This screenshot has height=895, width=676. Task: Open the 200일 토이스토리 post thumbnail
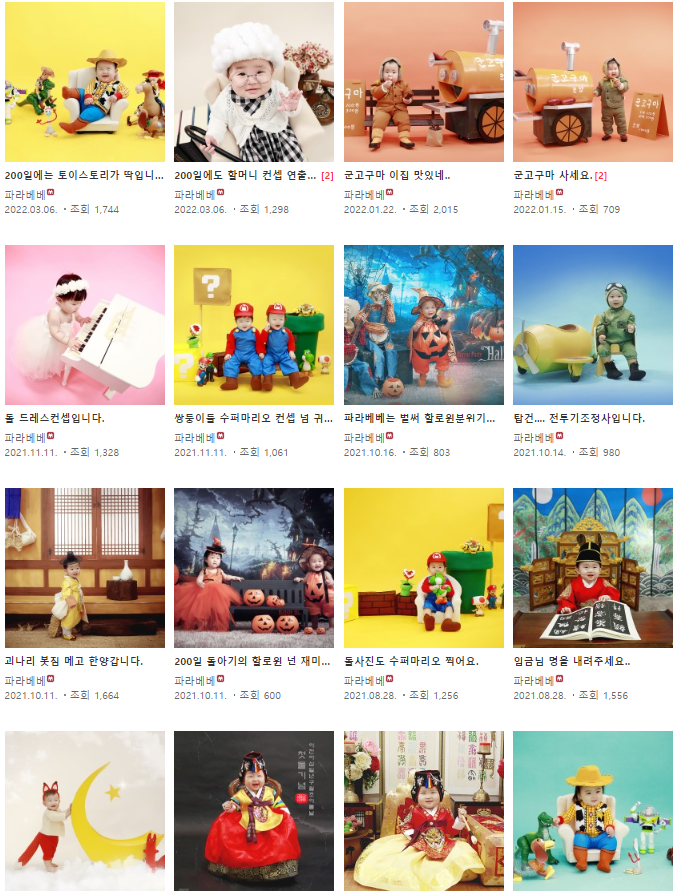[x=85, y=82]
